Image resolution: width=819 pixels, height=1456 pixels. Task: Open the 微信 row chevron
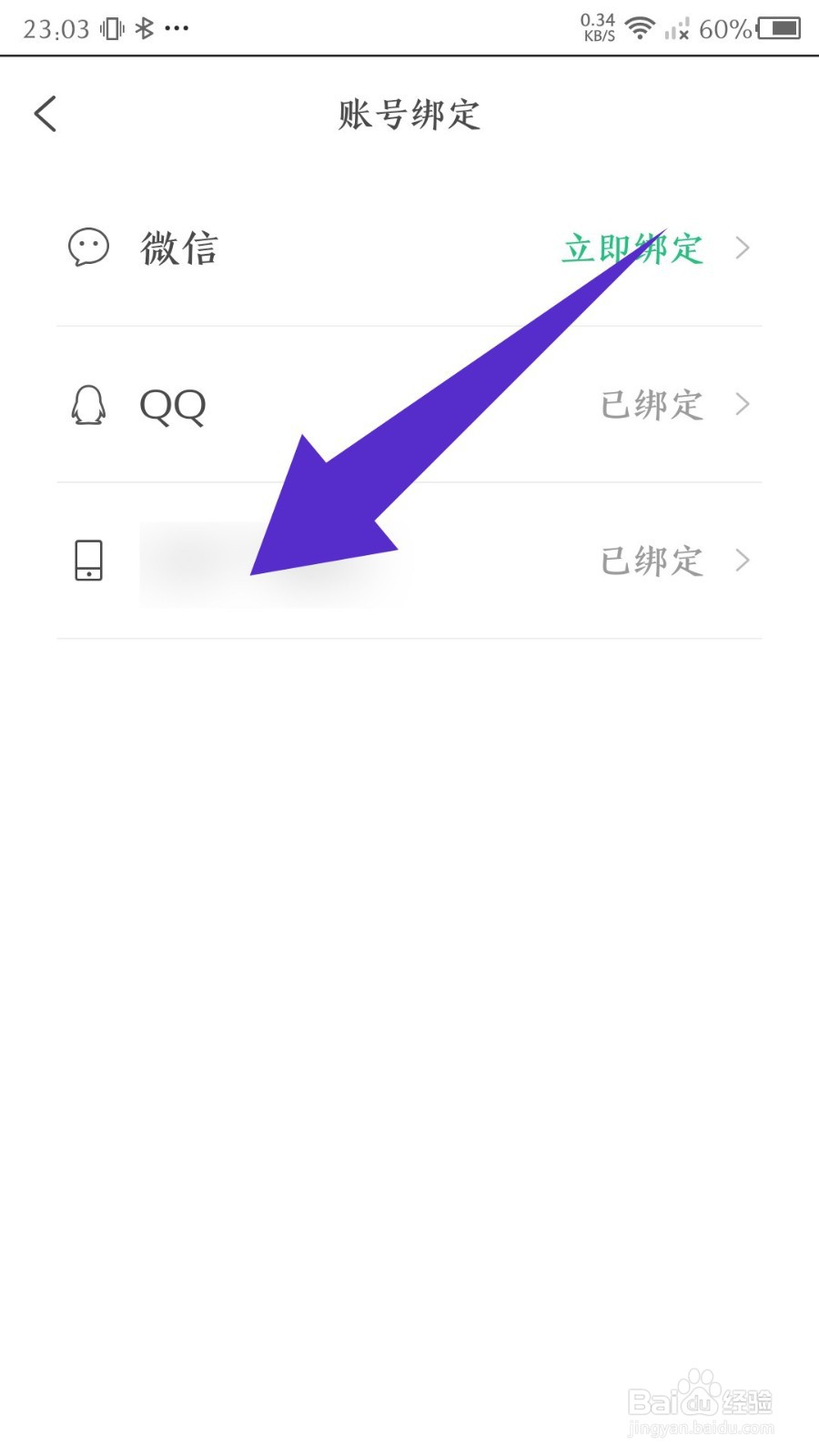[x=744, y=248]
